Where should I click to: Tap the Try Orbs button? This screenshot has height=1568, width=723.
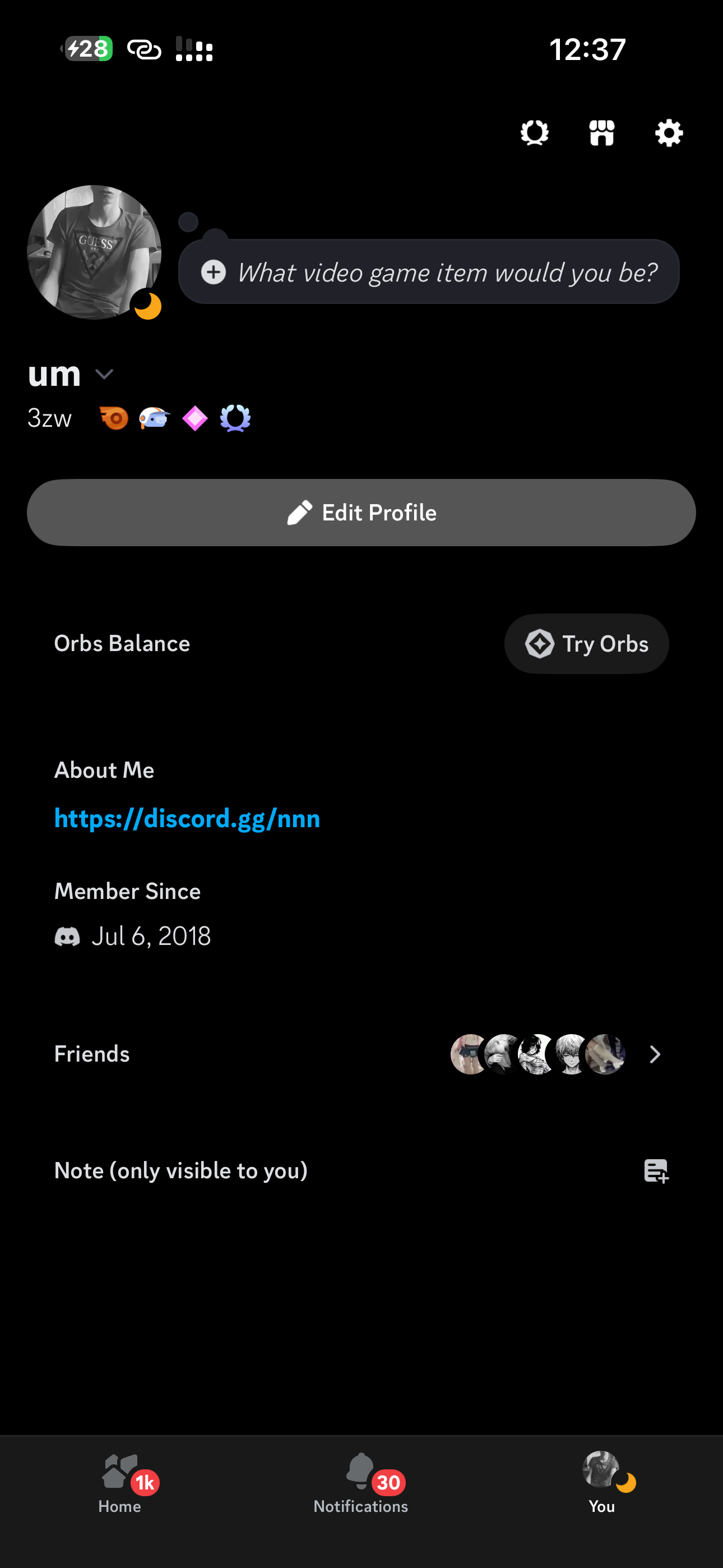pyautogui.click(x=586, y=644)
